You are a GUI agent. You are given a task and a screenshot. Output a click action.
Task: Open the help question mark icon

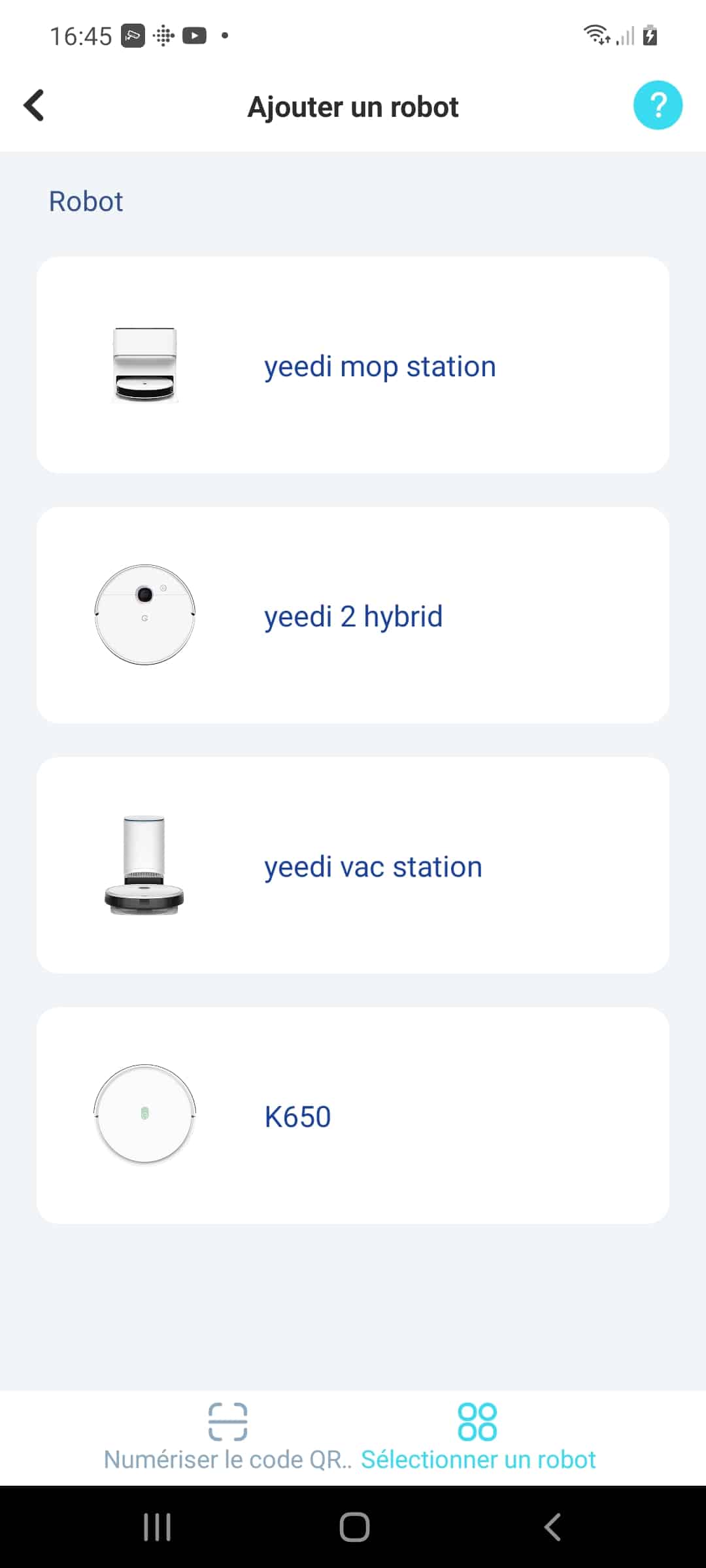658,105
